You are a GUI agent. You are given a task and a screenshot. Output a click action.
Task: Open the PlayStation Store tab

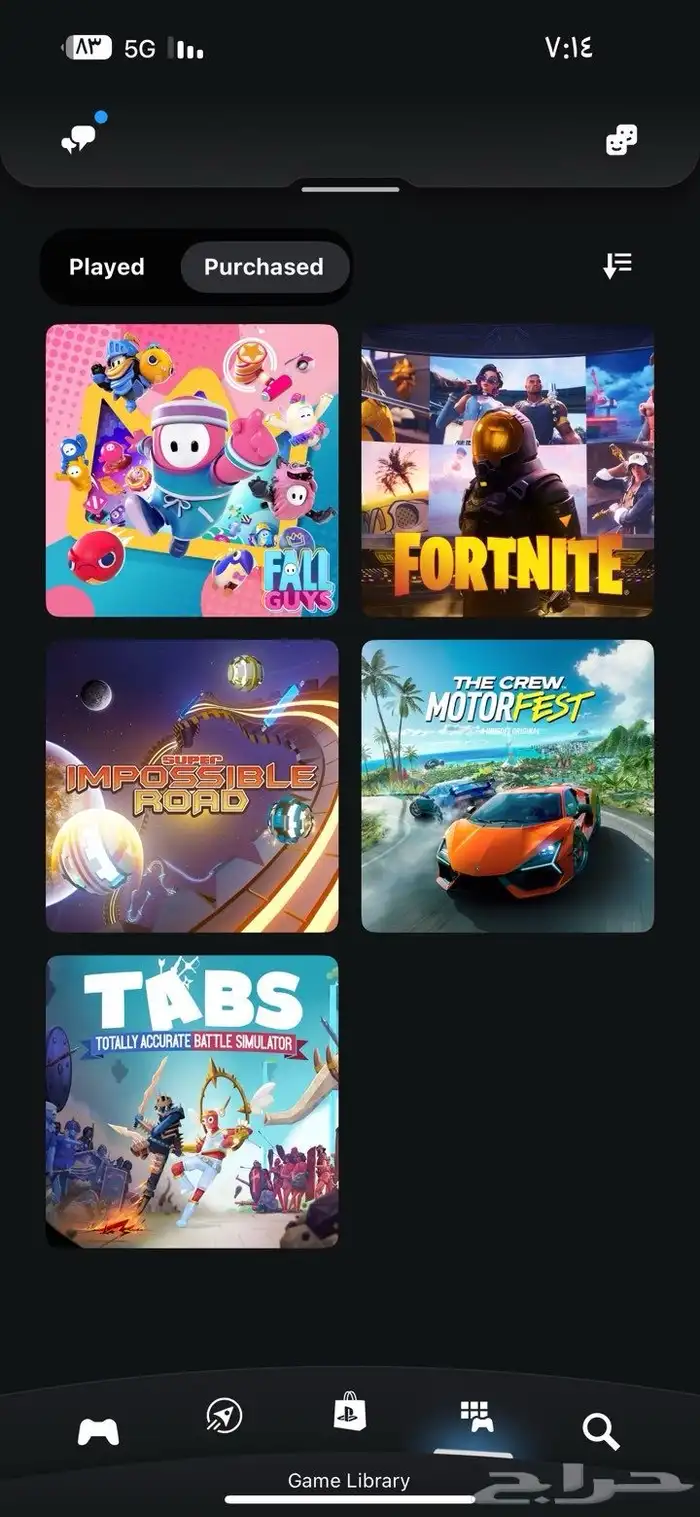[349, 1412]
